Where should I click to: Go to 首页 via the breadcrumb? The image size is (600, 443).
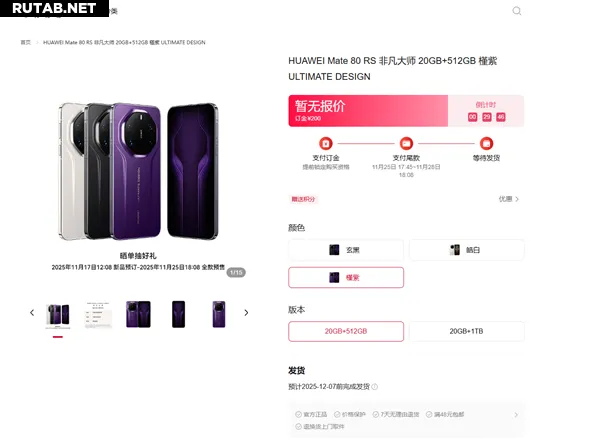point(26,43)
